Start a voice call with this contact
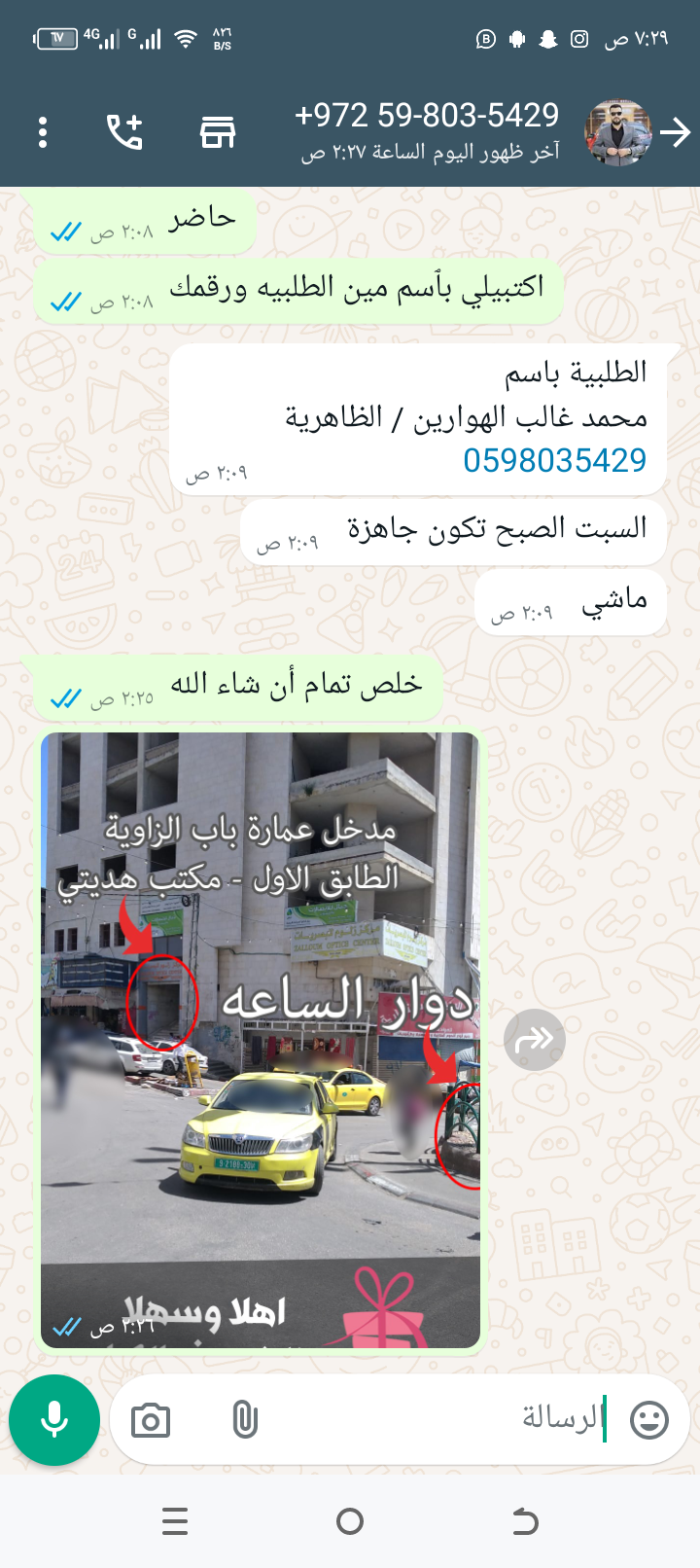Screen dimensions: 700x1568 (124, 132)
